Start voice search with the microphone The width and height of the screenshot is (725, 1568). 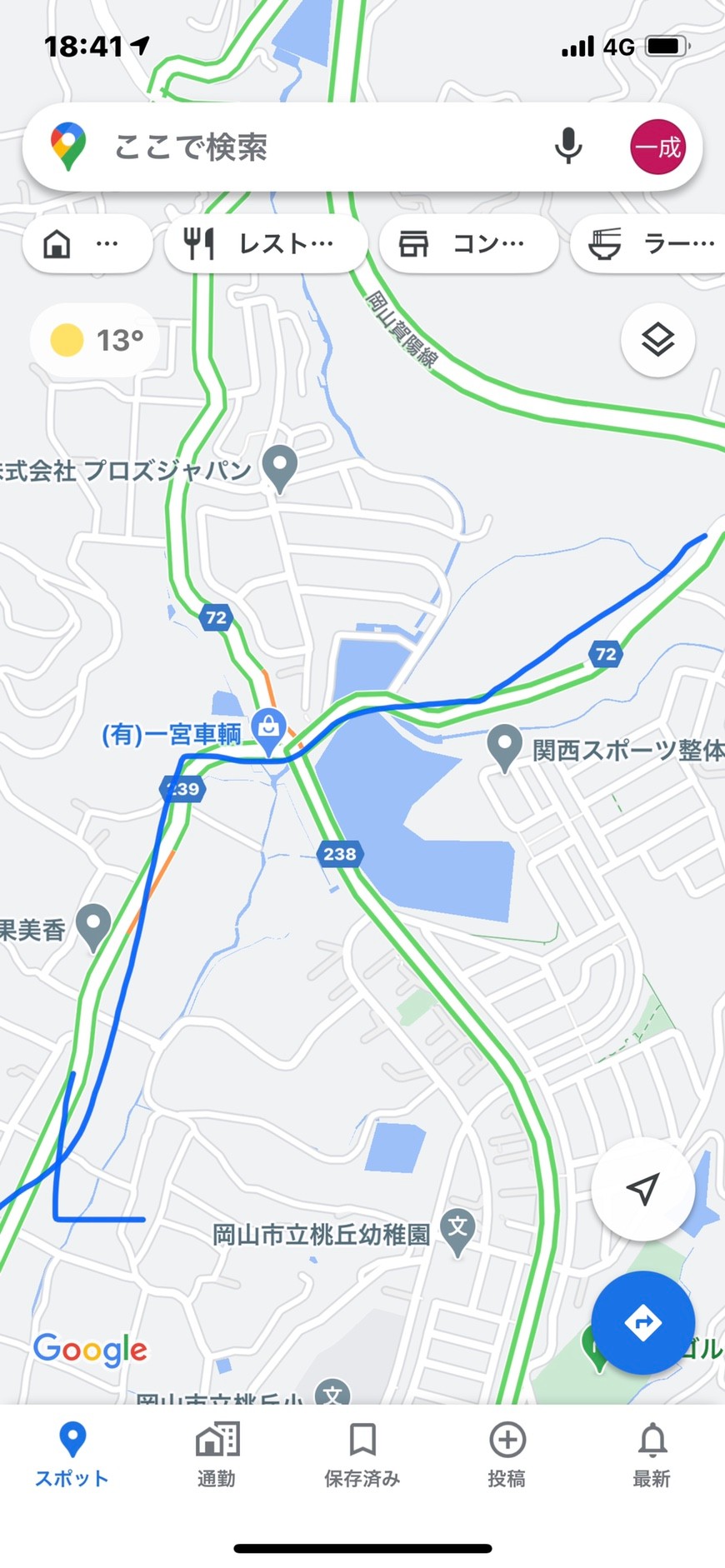click(x=568, y=147)
